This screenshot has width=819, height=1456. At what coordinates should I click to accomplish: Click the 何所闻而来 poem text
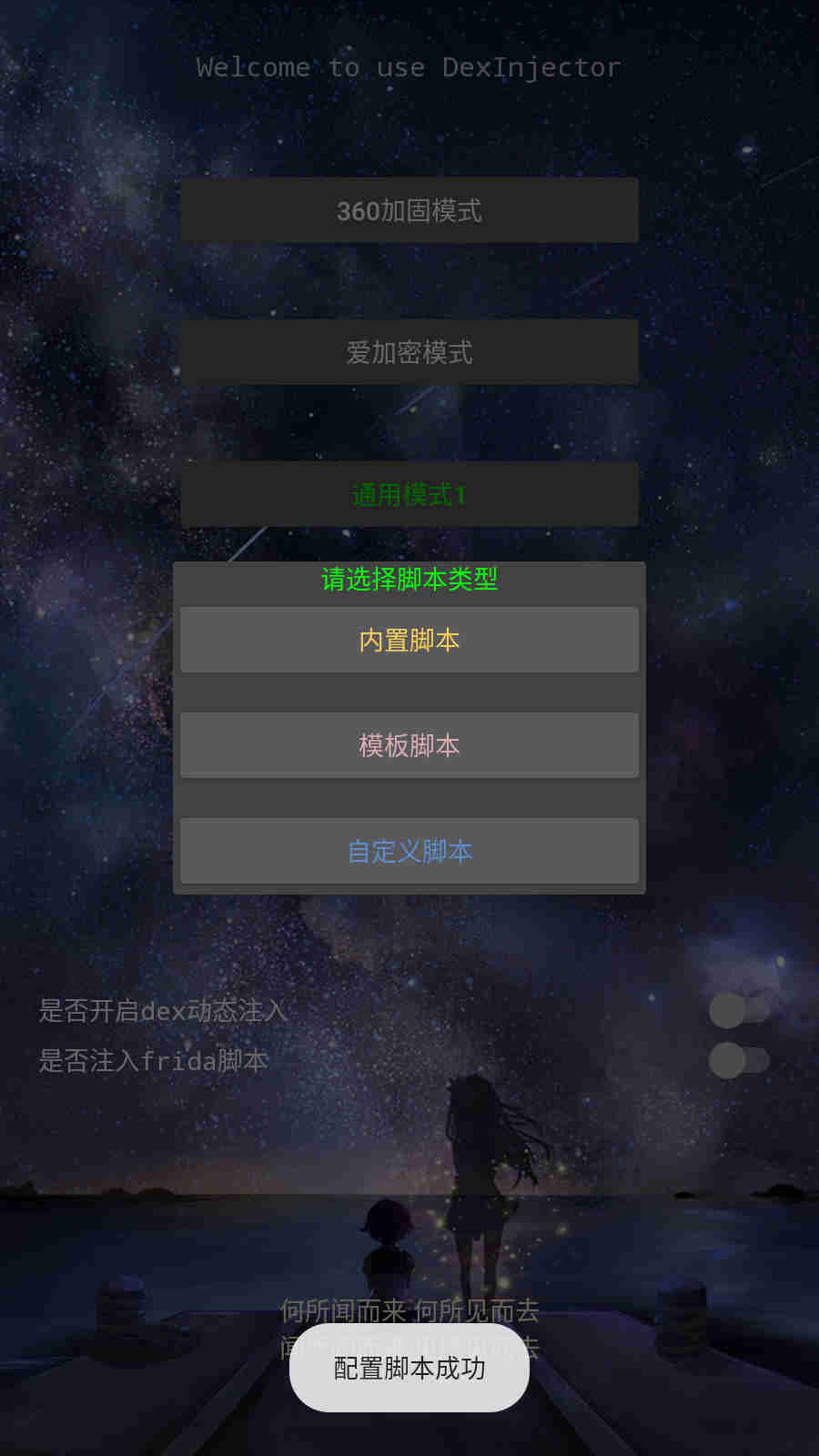[x=409, y=1310]
